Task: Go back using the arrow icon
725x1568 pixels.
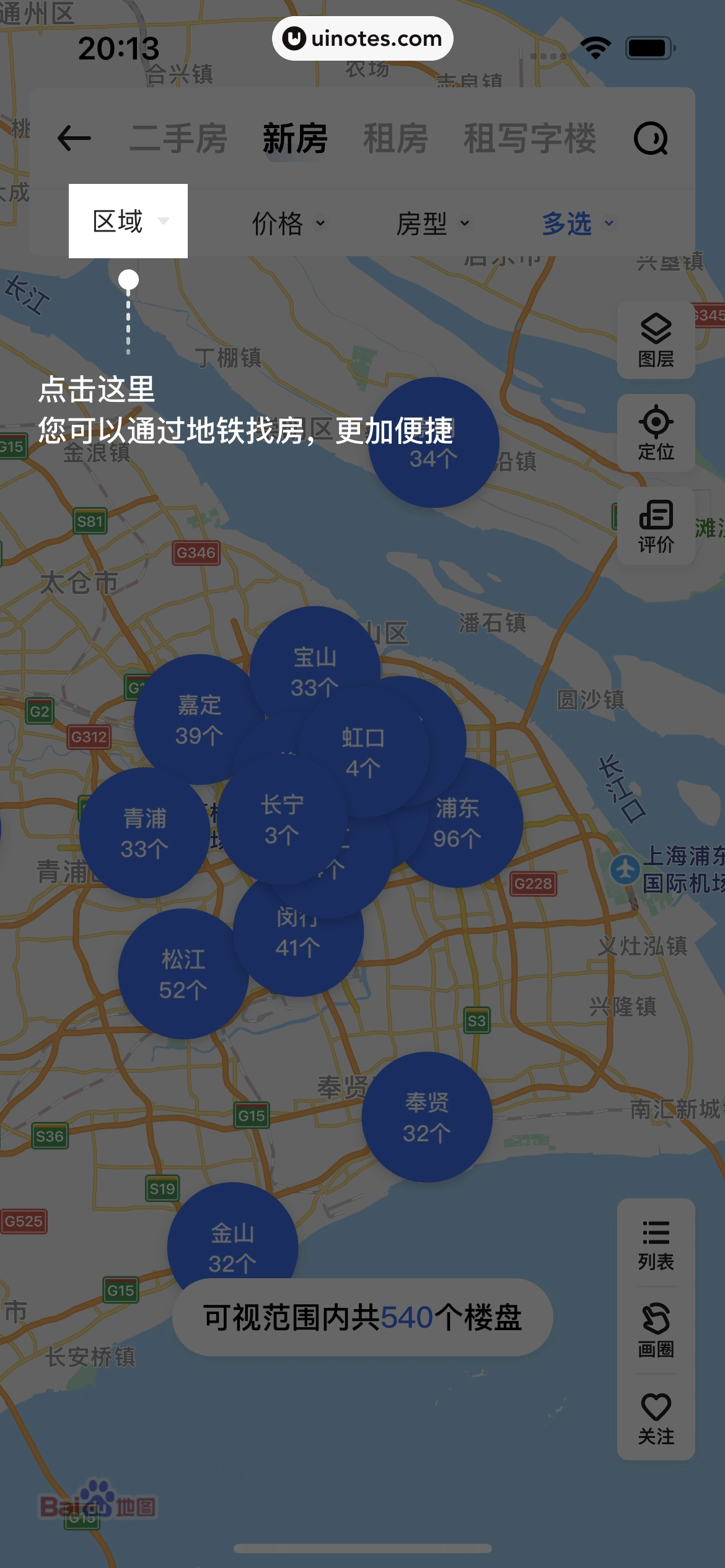Action: [x=74, y=138]
